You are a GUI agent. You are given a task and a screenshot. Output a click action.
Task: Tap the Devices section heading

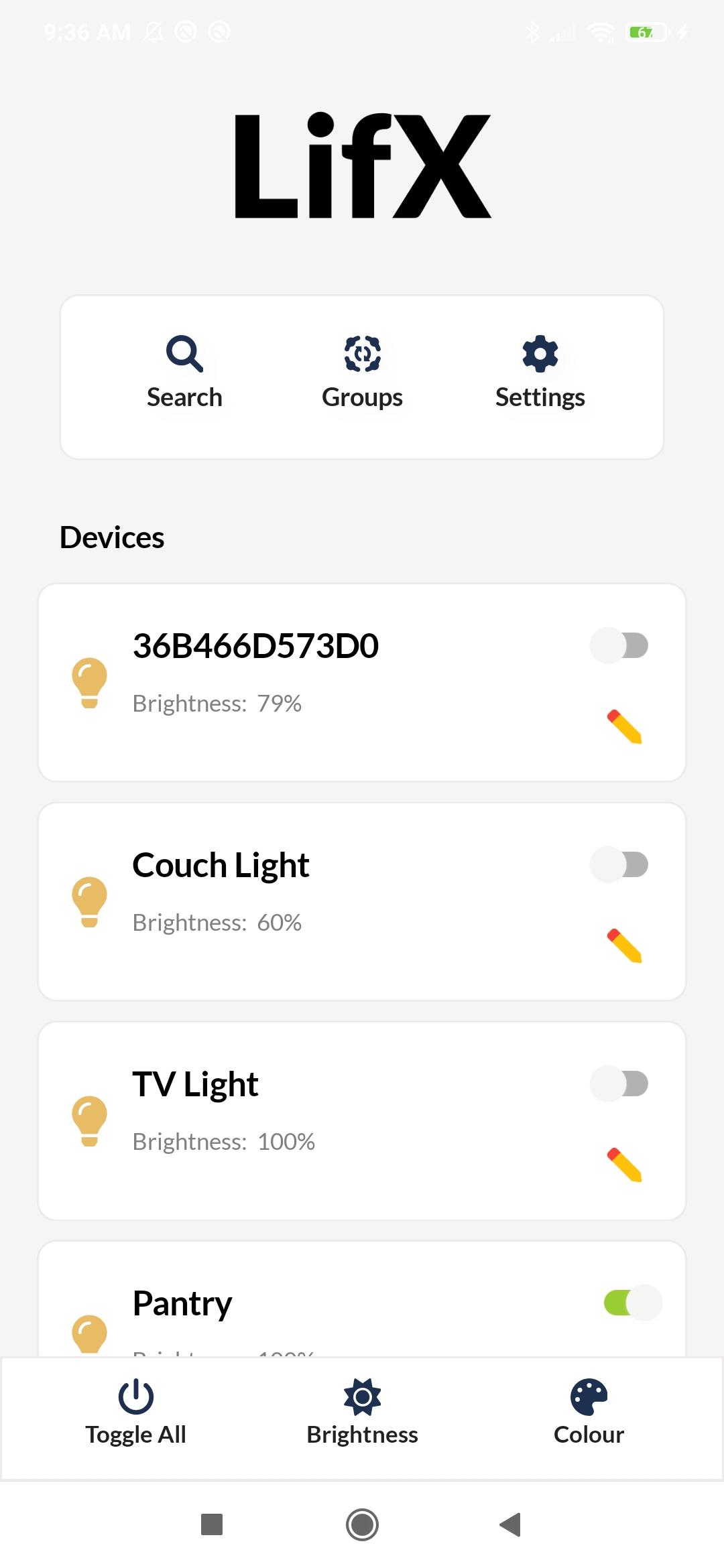[x=113, y=536]
